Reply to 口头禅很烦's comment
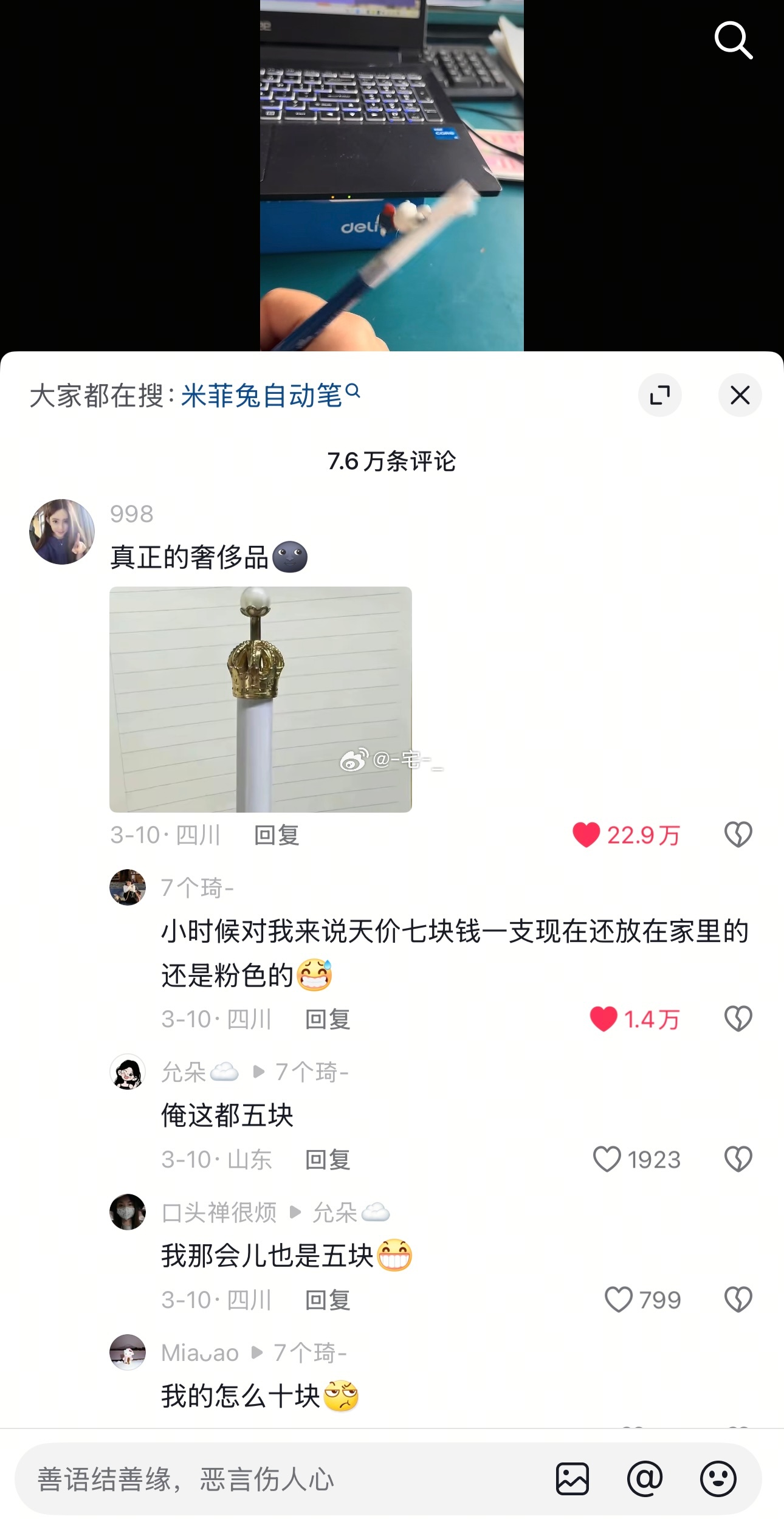This screenshot has width=784, height=1519. [x=328, y=1300]
